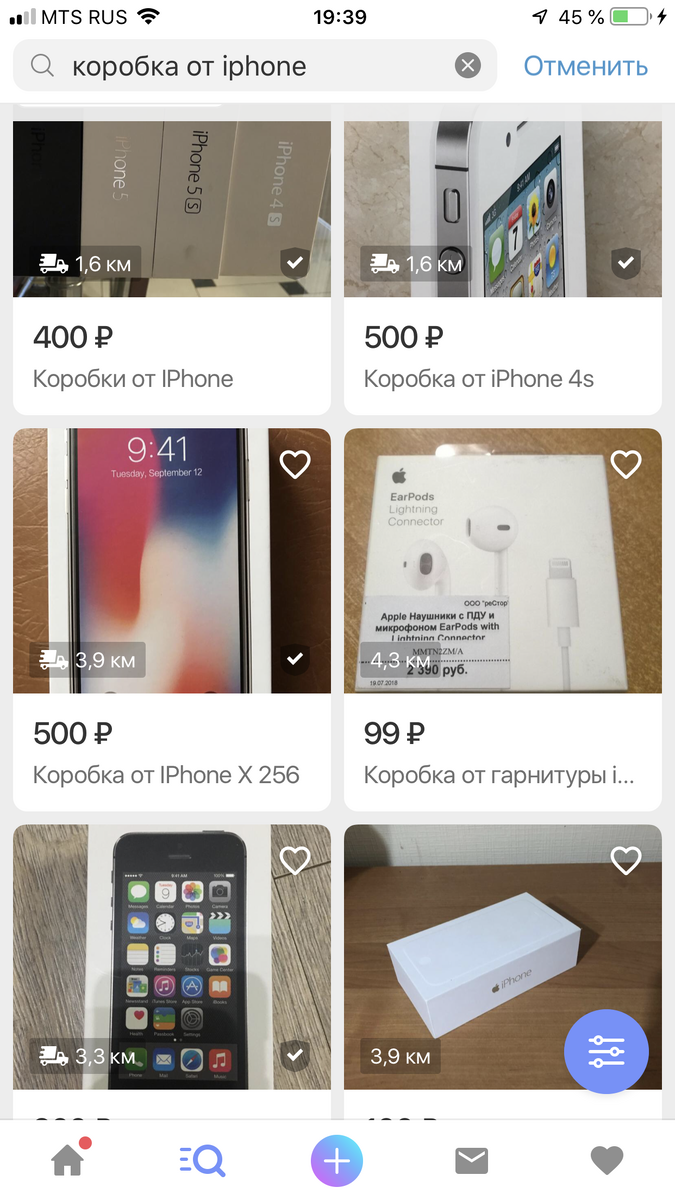Like the white iPhone box listing 3,9 км away
675x1200 pixels.
pos(626,860)
